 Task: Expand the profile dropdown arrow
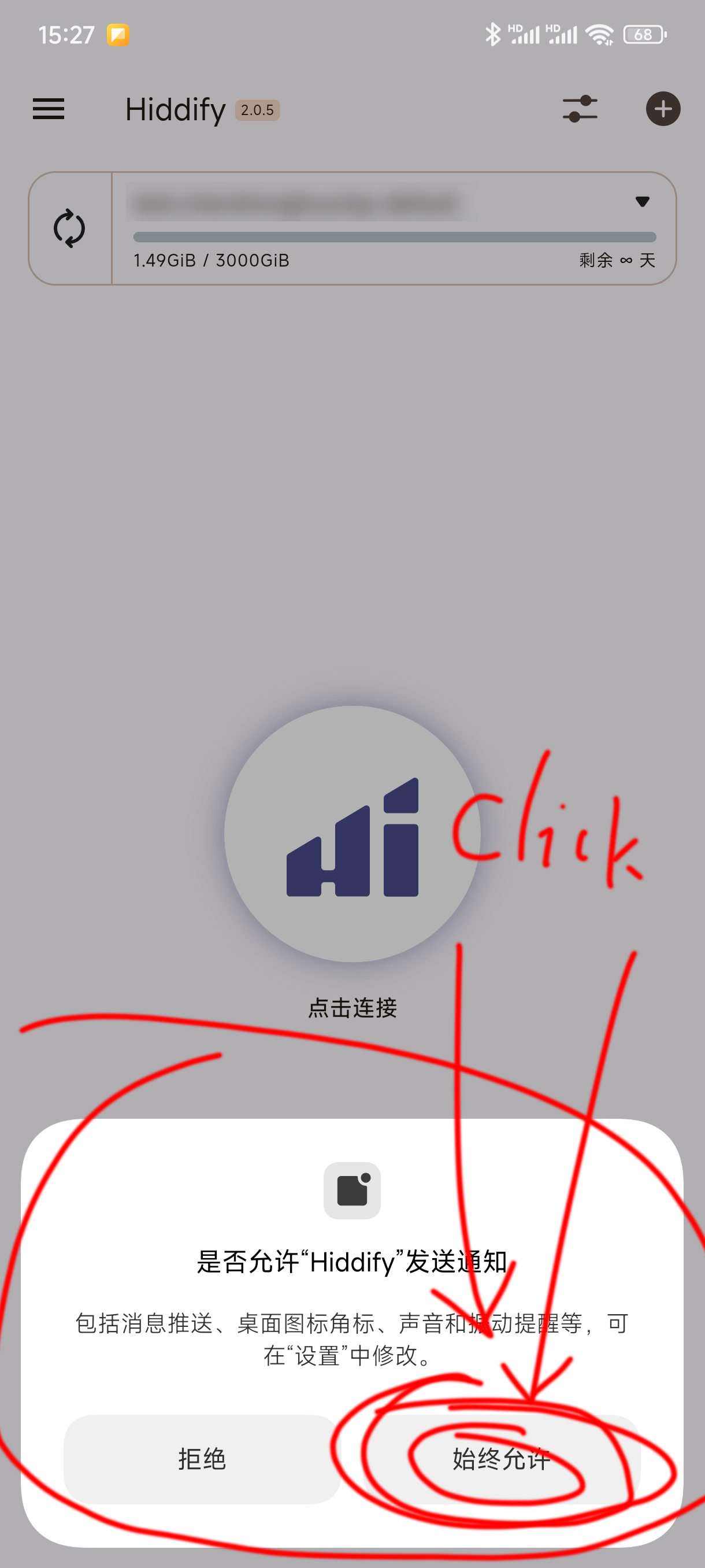click(x=642, y=201)
